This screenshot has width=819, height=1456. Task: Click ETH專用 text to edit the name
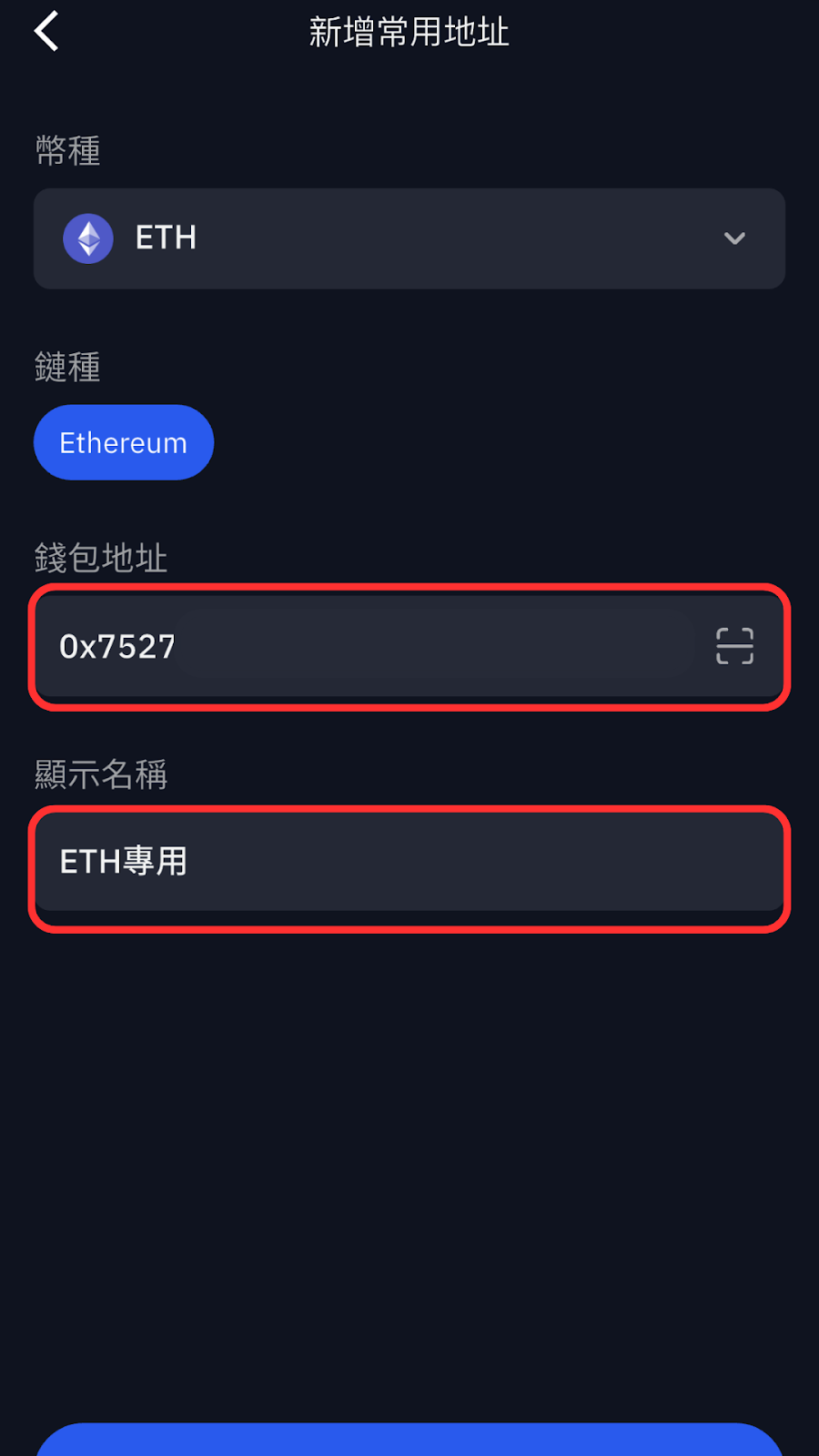(122, 863)
